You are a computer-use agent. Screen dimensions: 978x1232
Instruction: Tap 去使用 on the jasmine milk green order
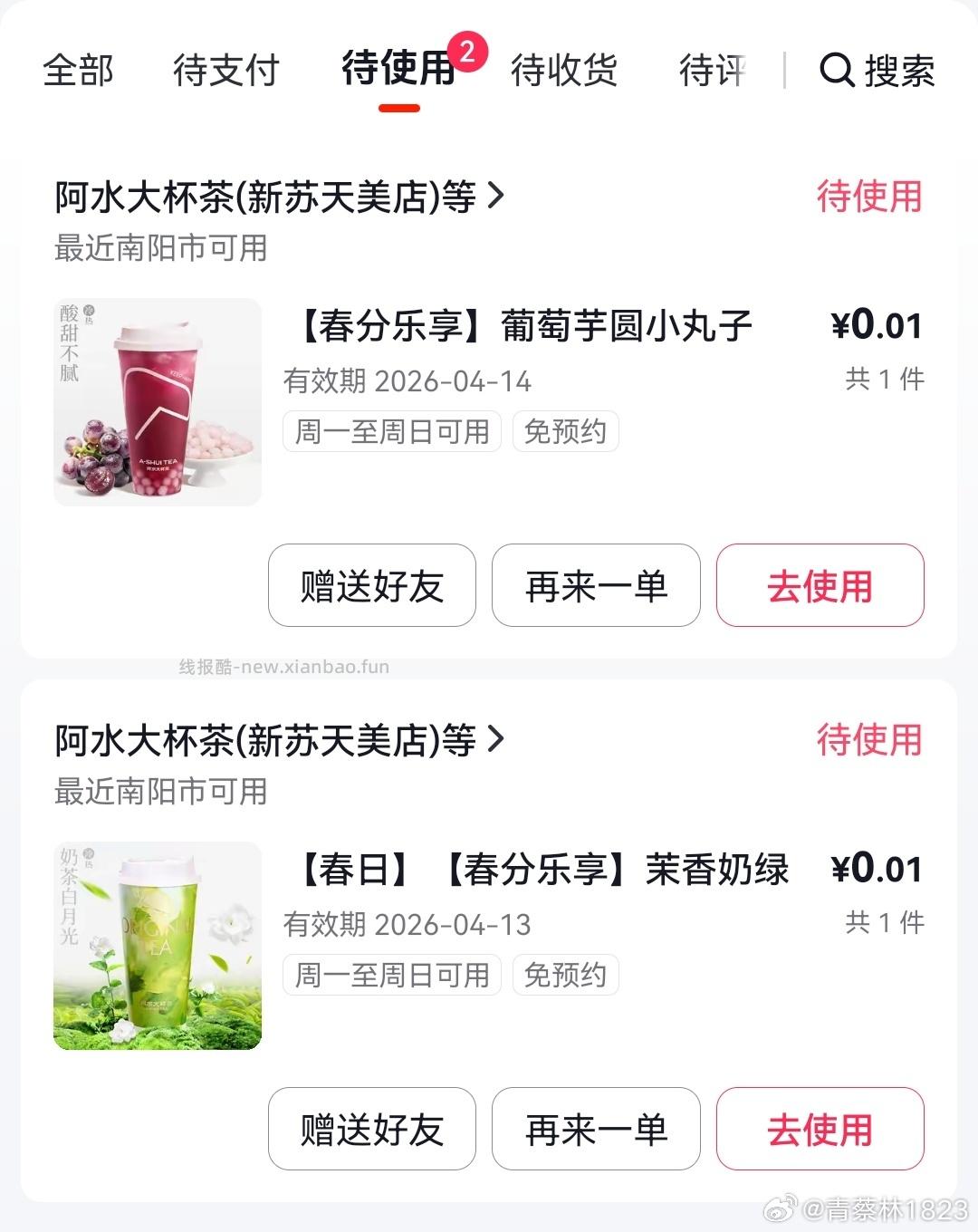click(x=820, y=1129)
